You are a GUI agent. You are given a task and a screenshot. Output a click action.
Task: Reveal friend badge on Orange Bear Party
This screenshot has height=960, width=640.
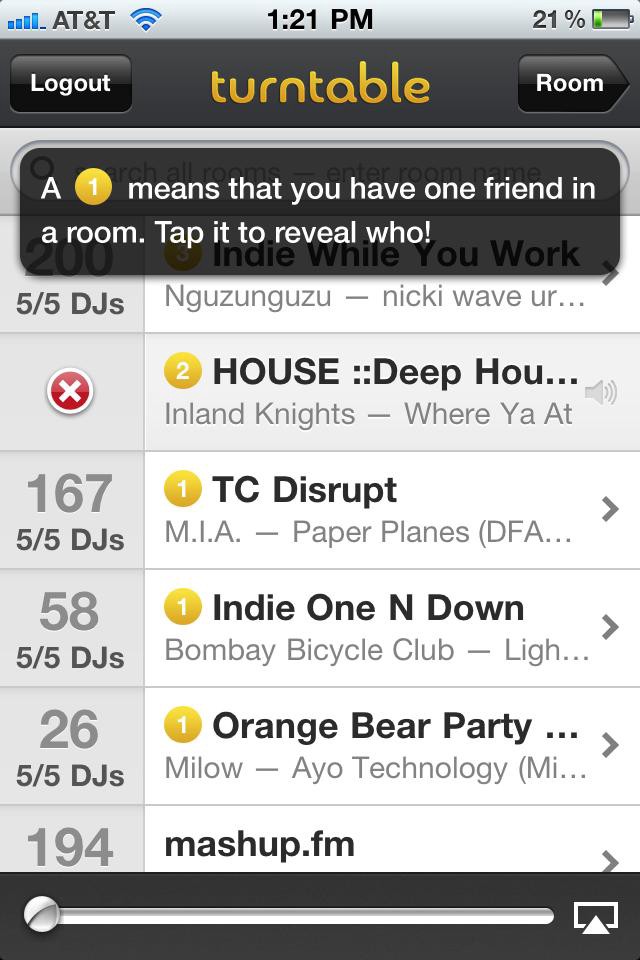(182, 724)
